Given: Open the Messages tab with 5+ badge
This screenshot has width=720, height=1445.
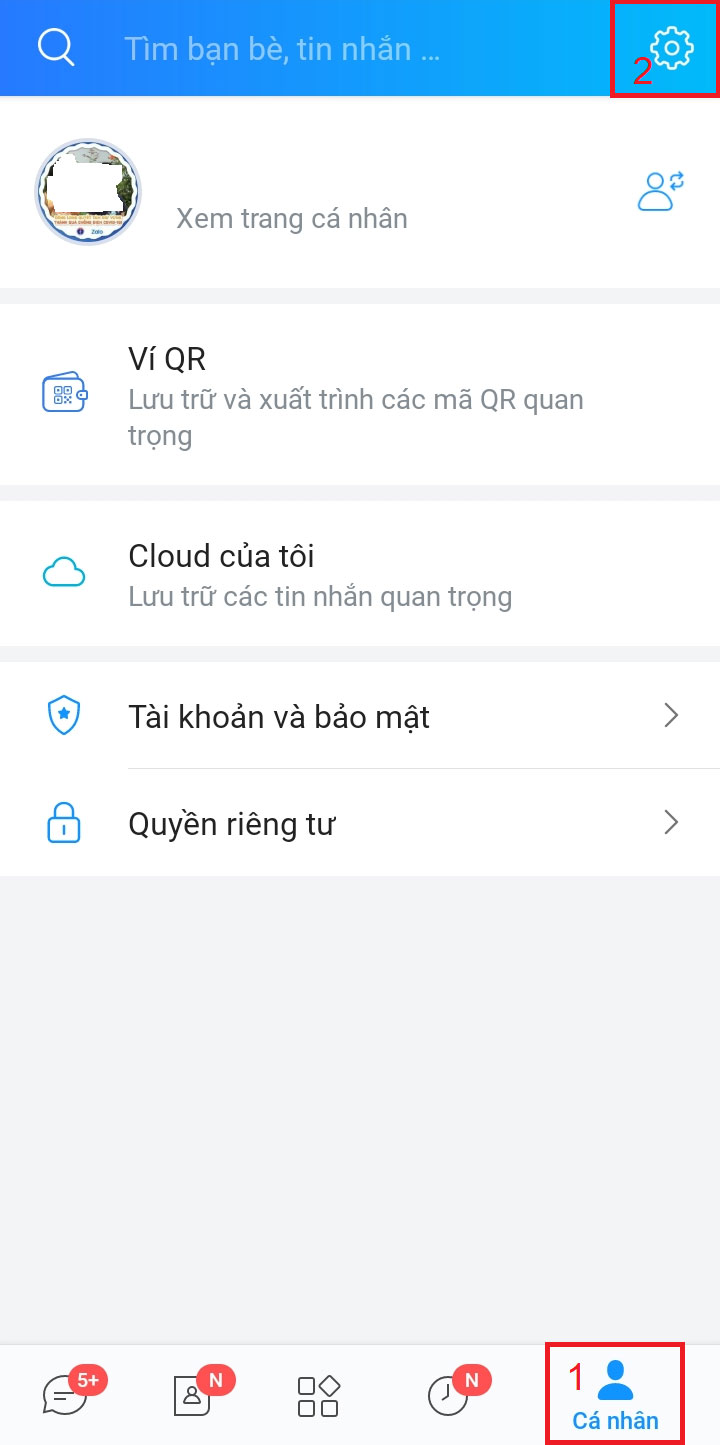Looking at the screenshot, I should pos(64,1395).
